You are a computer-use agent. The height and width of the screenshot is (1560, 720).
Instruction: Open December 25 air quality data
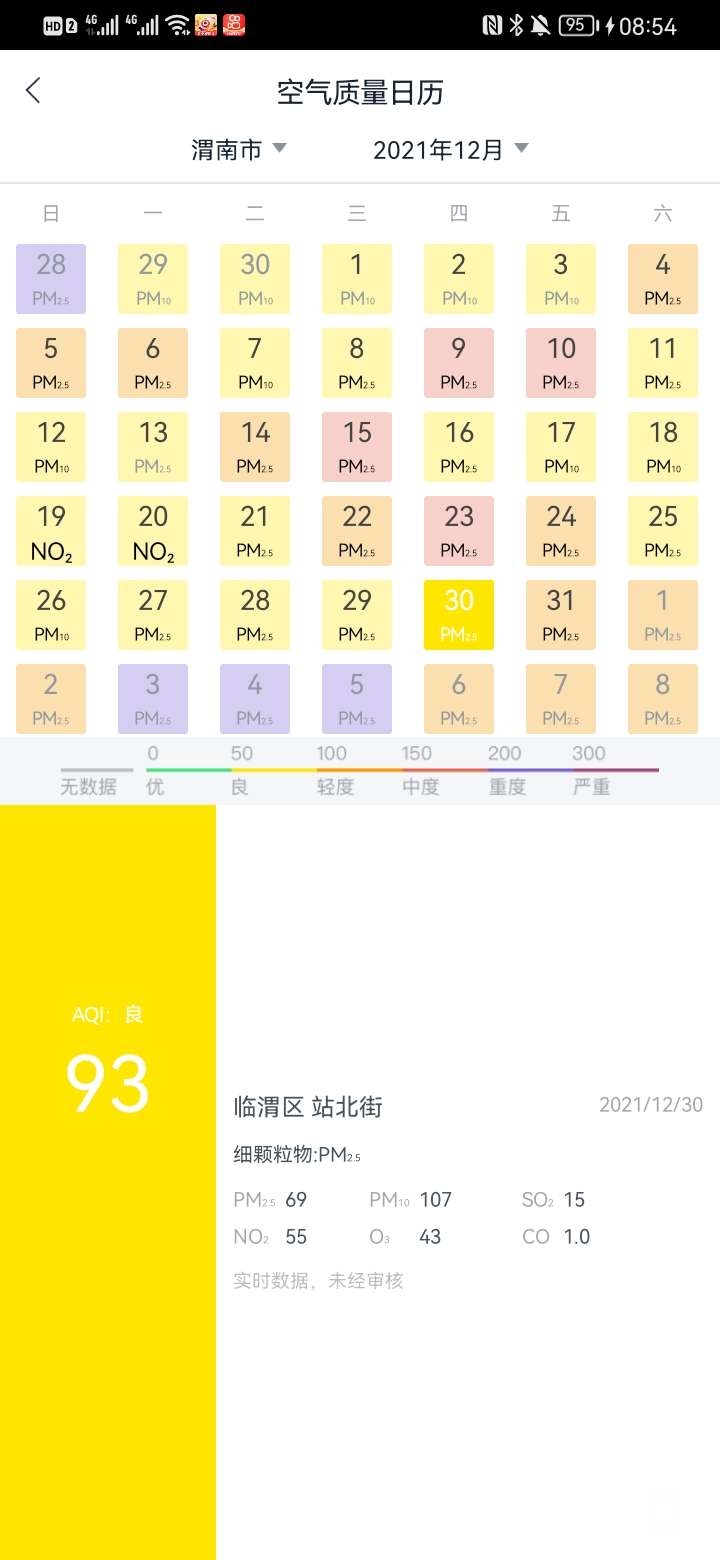coord(663,531)
